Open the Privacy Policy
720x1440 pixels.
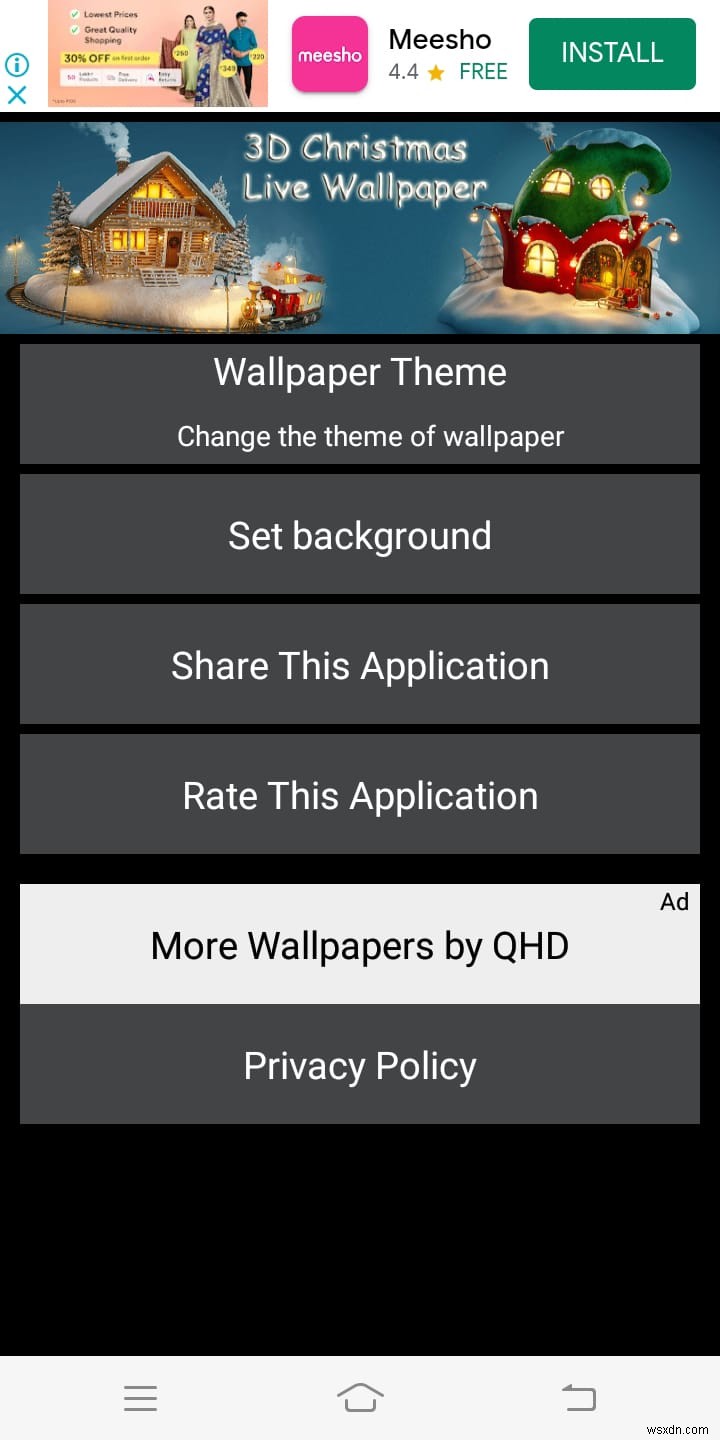(360, 1064)
